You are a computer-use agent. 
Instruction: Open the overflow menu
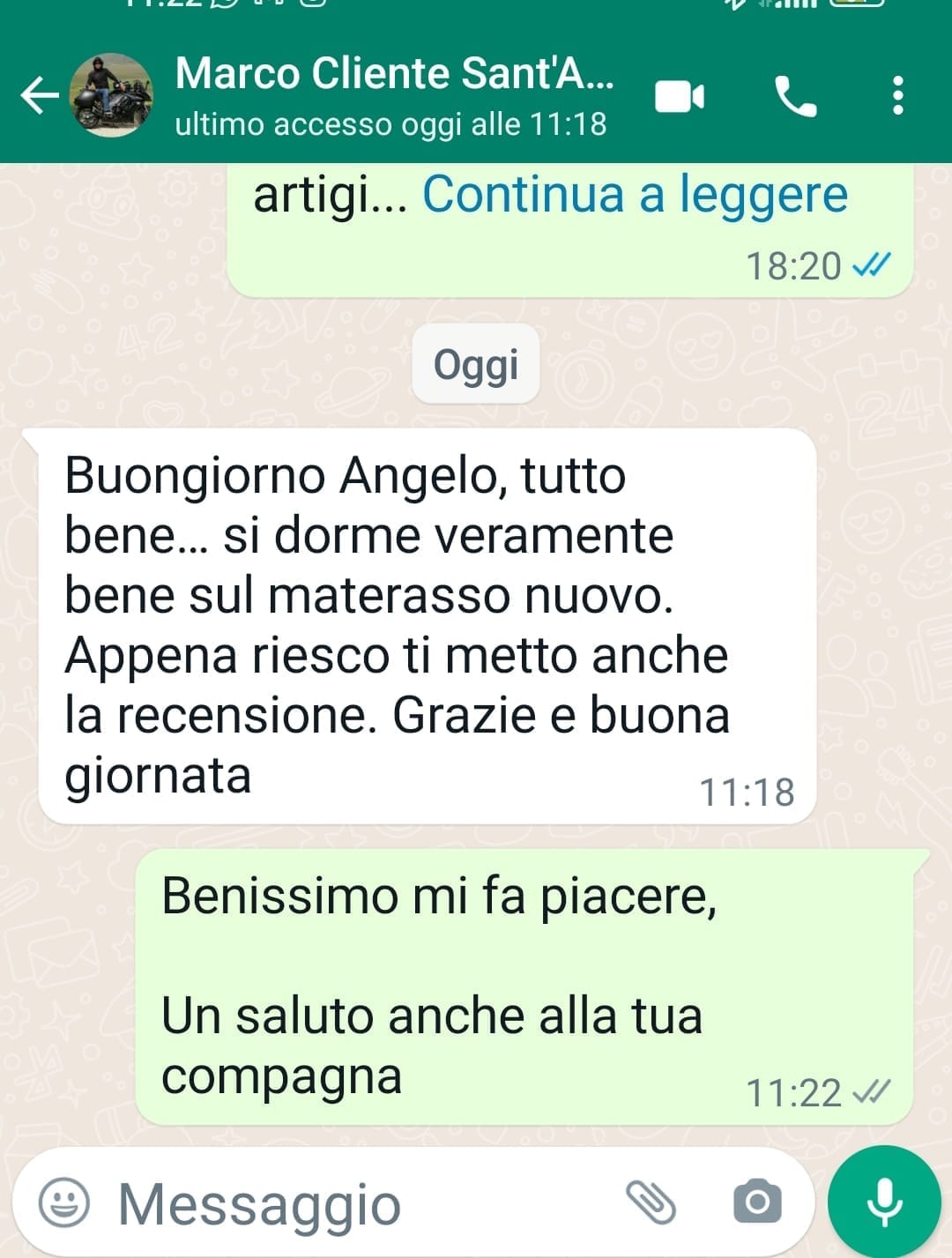click(x=897, y=95)
